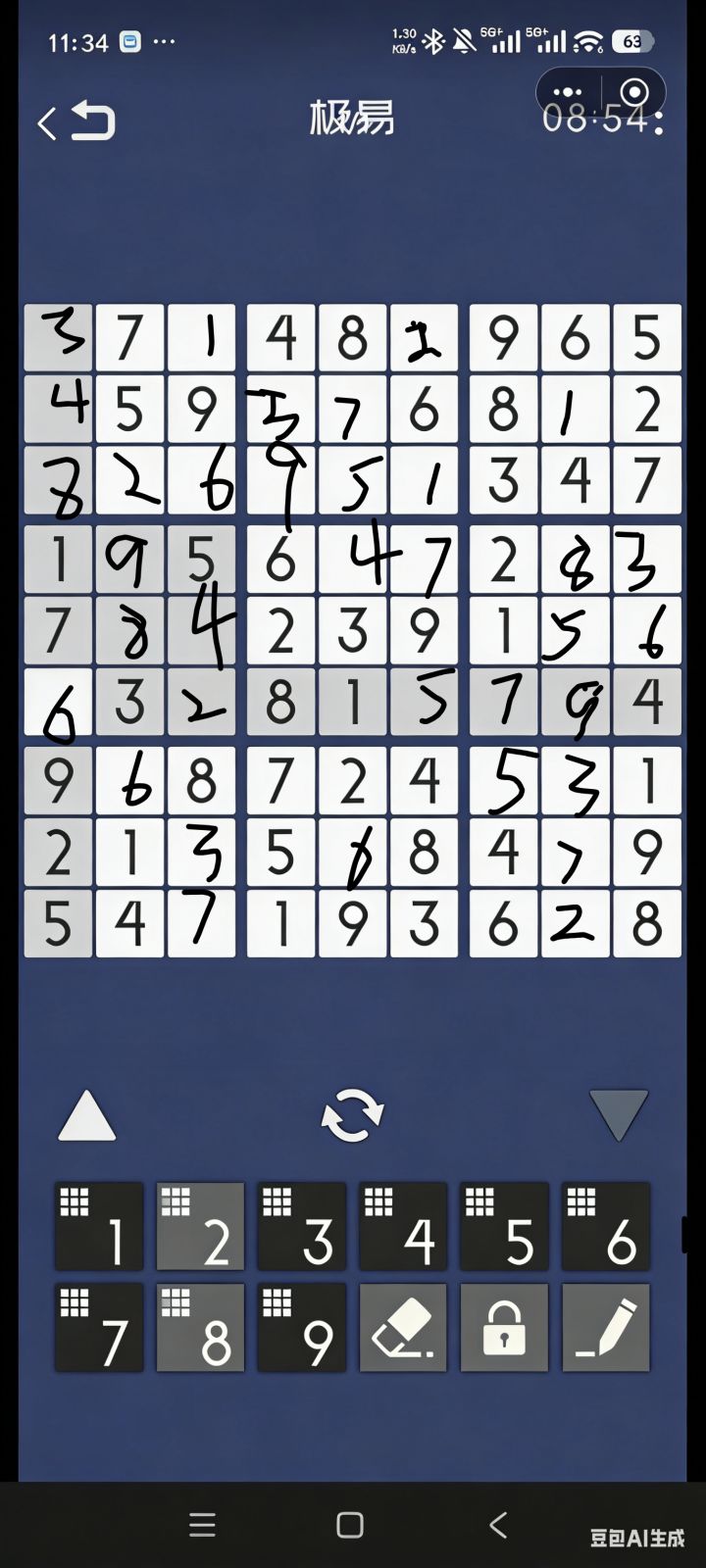Tap the Android home navigation button
This screenshot has width=706, height=1568.
(x=348, y=1525)
